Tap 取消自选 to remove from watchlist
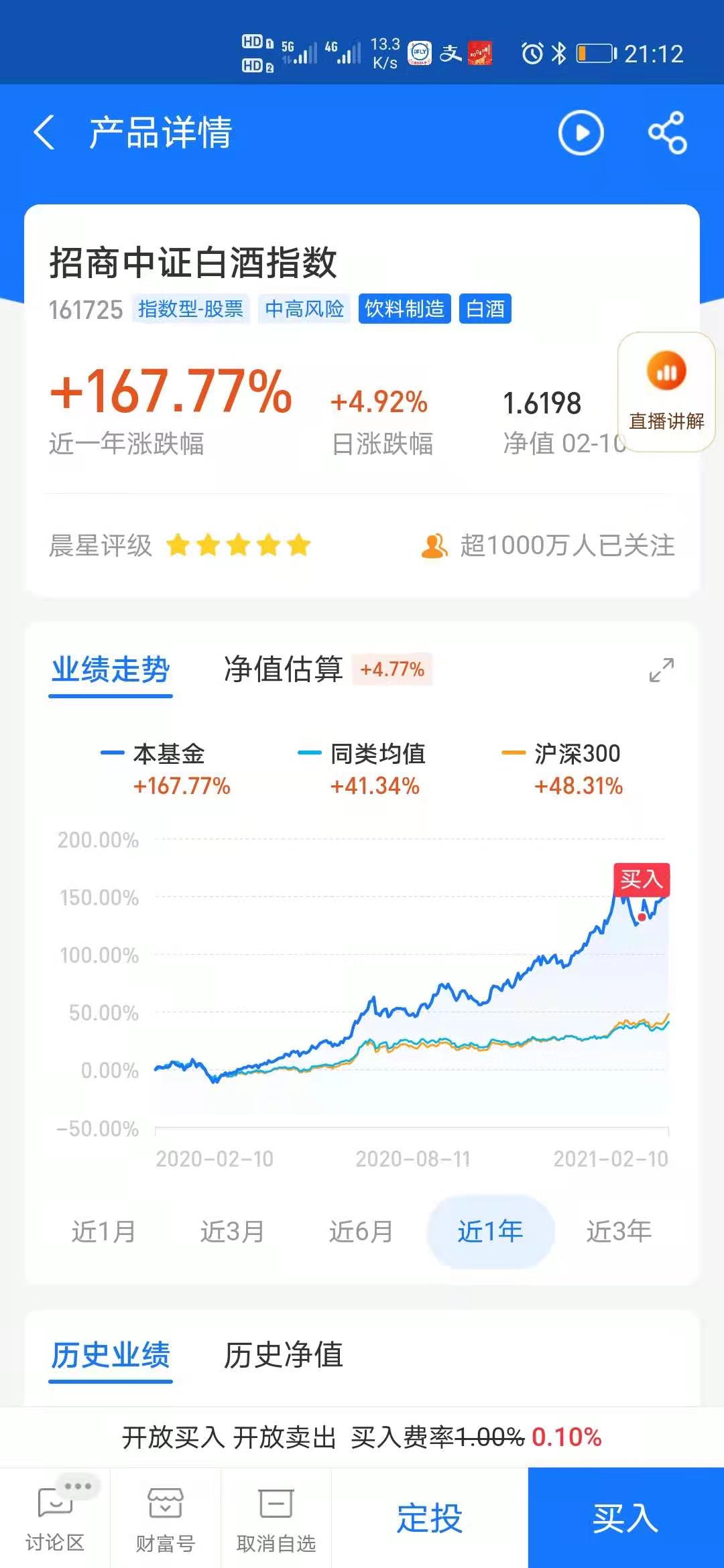724x1568 pixels. coord(276,1518)
